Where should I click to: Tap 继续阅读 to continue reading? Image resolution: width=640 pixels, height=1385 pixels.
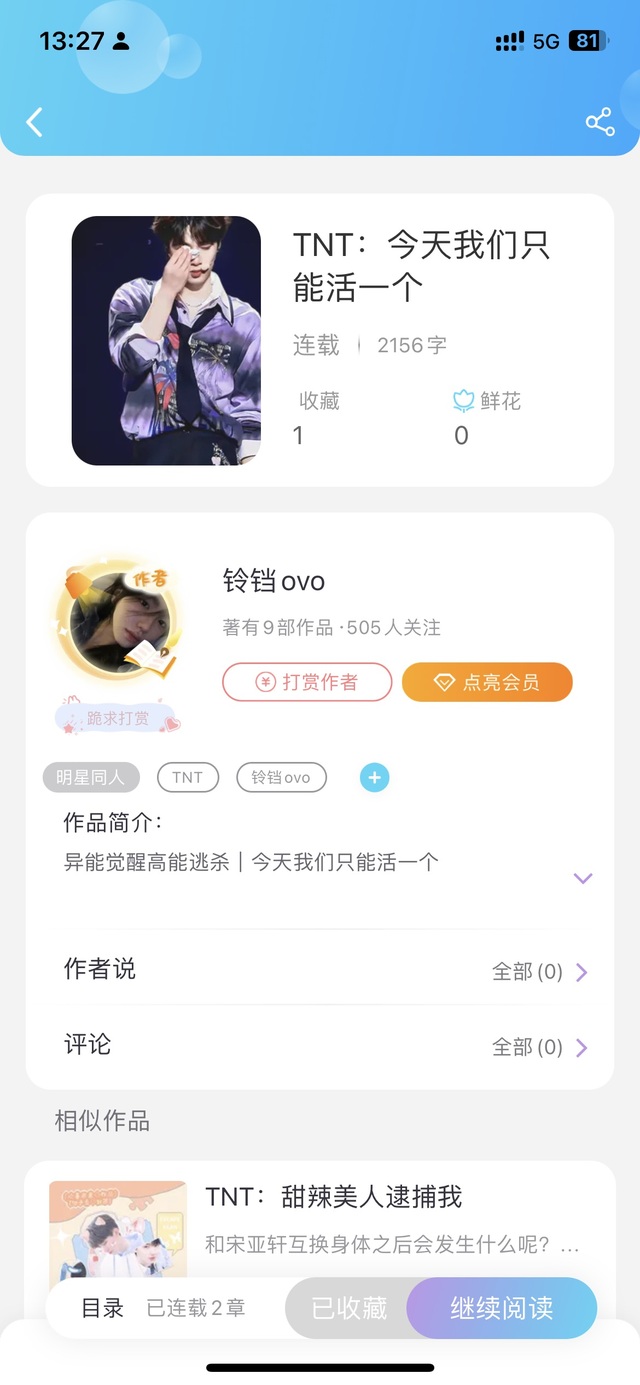click(x=501, y=1308)
